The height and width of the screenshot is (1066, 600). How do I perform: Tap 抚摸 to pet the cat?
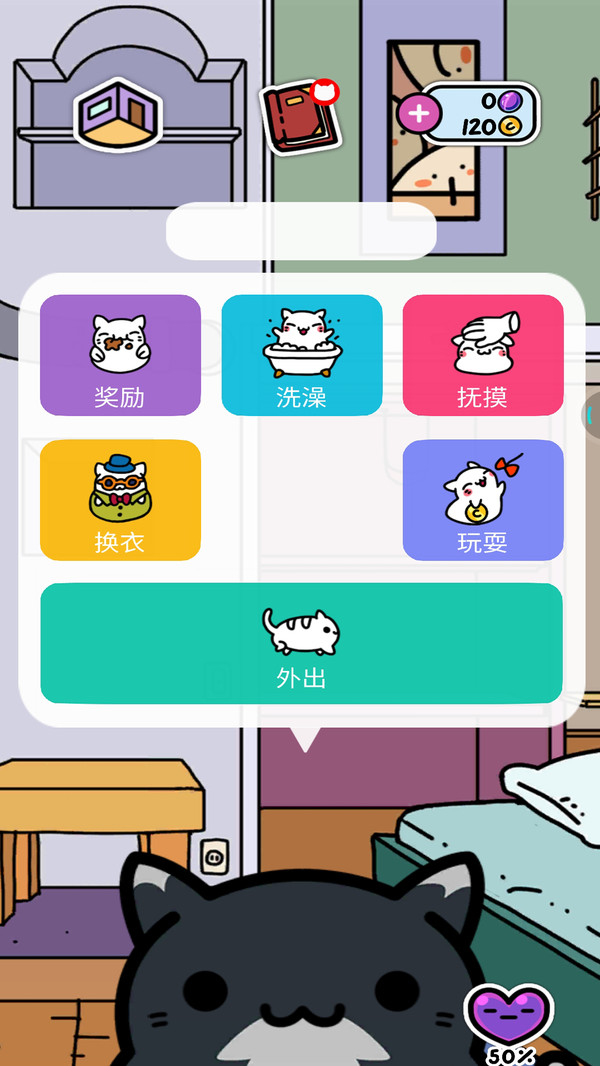[482, 355]
